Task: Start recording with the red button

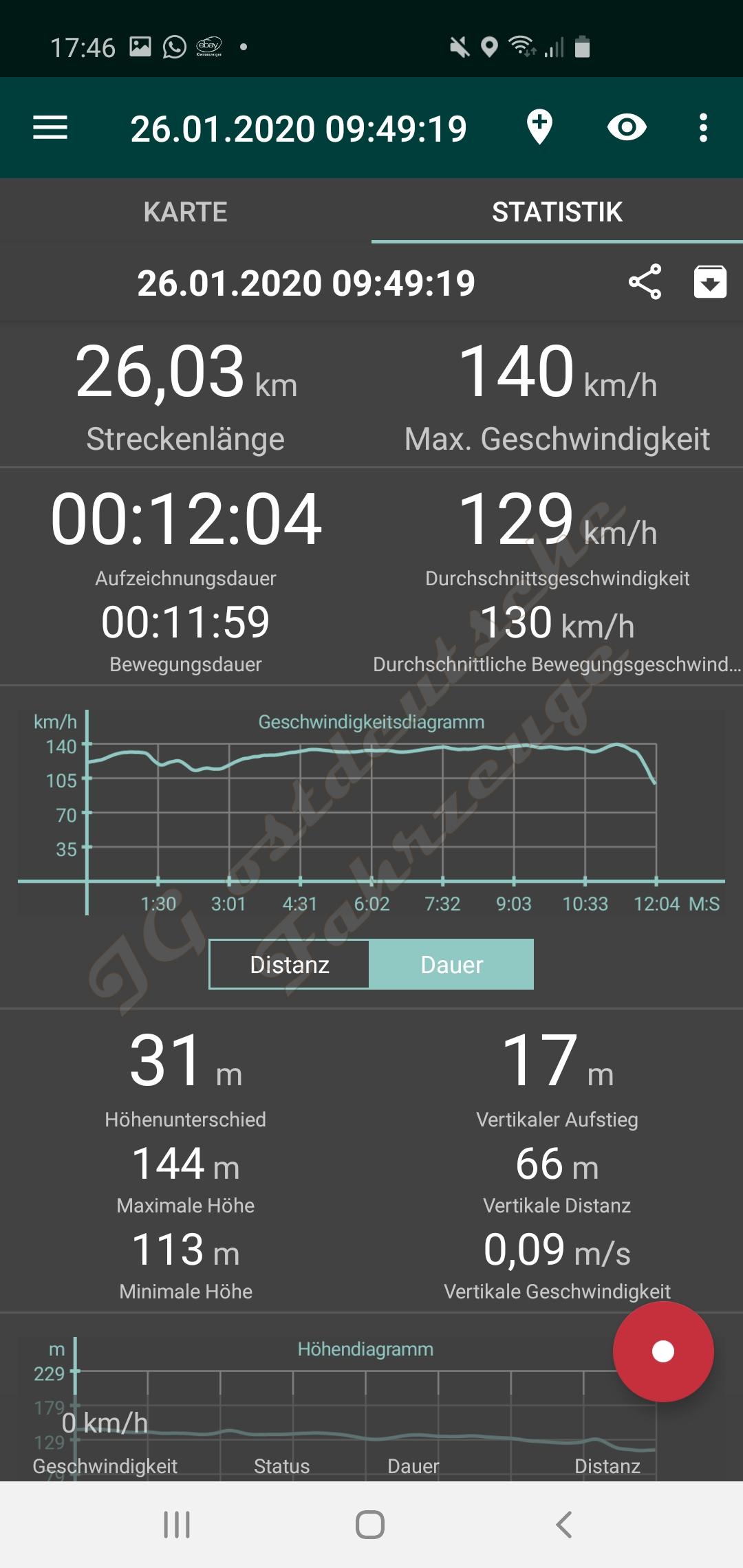Action: tap(663, 1351)
